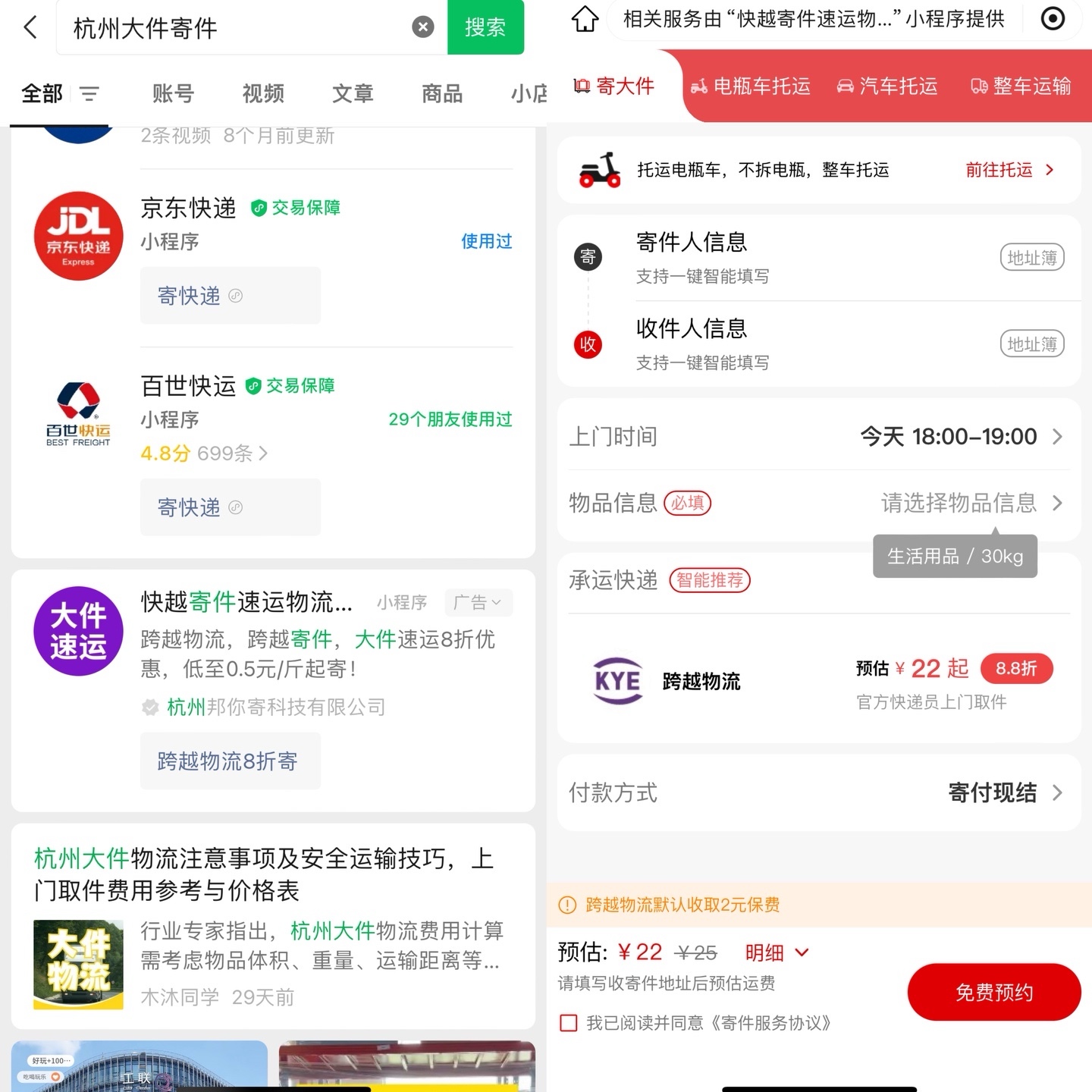This screenshot has width=1092, height=1092.
Task: Tap the green 搜索 button
Action: (485, 27)
